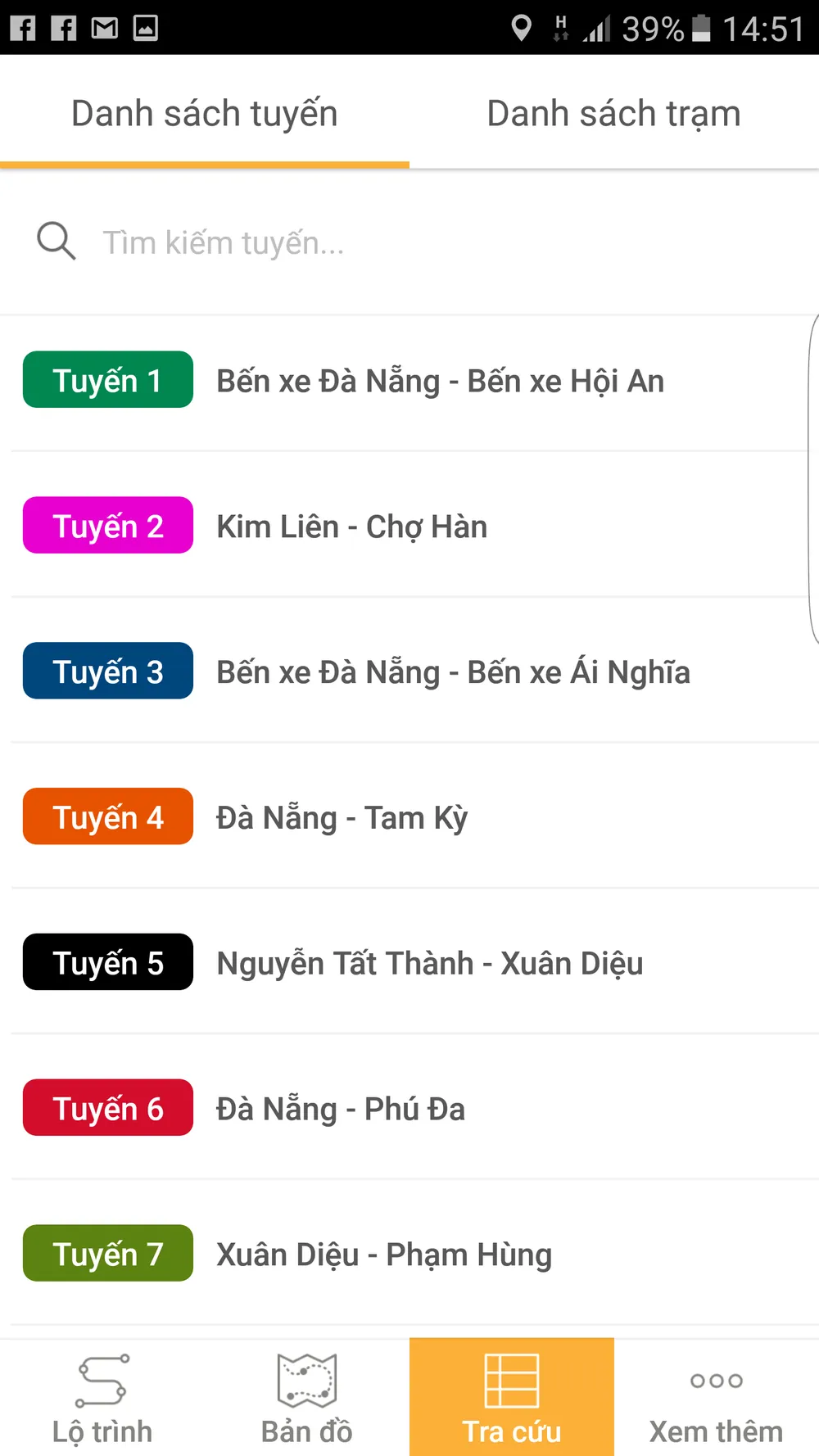
Task: Open Tuyến 2 Kim Liên - Chợ Hàn
Action: click(x=409, y=526)
